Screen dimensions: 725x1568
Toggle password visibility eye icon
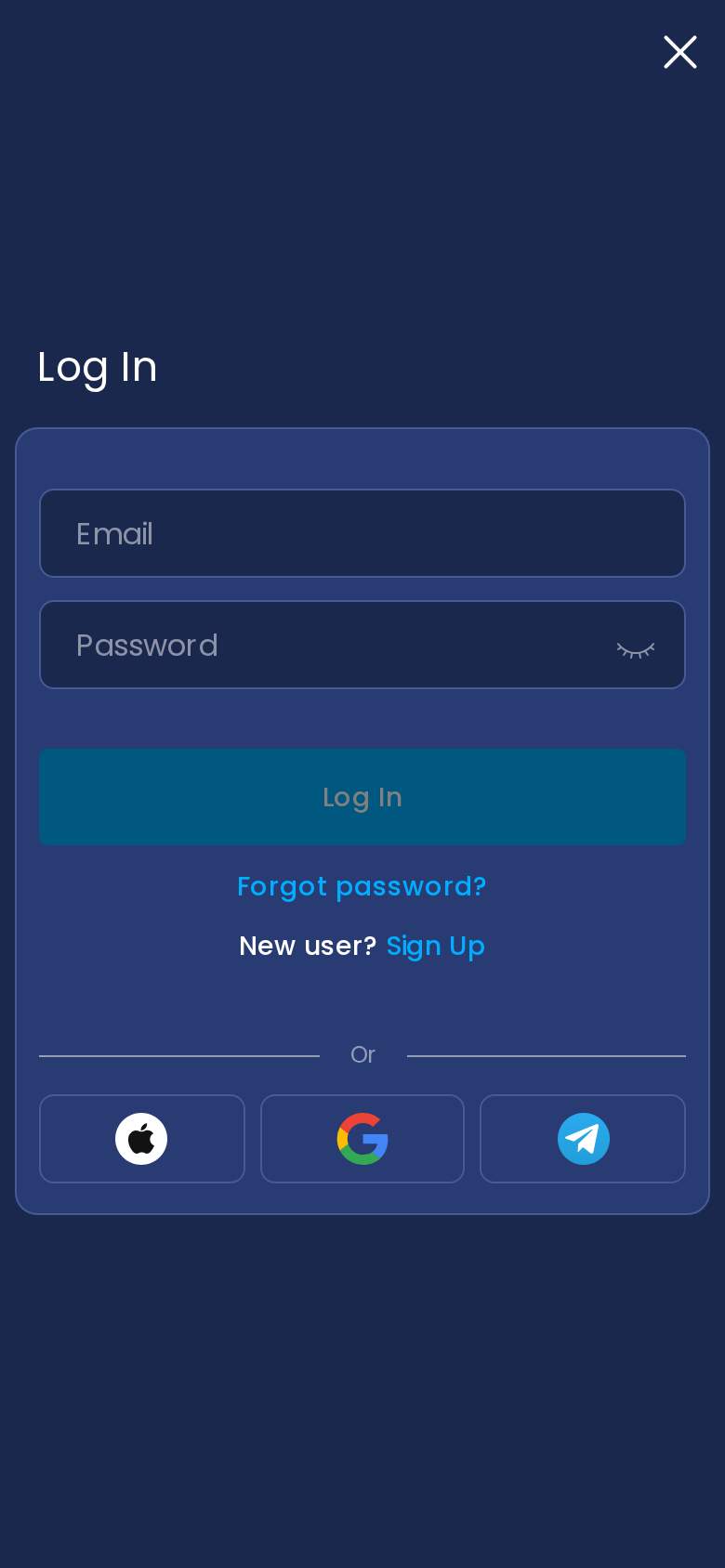(x=636, y=649)
